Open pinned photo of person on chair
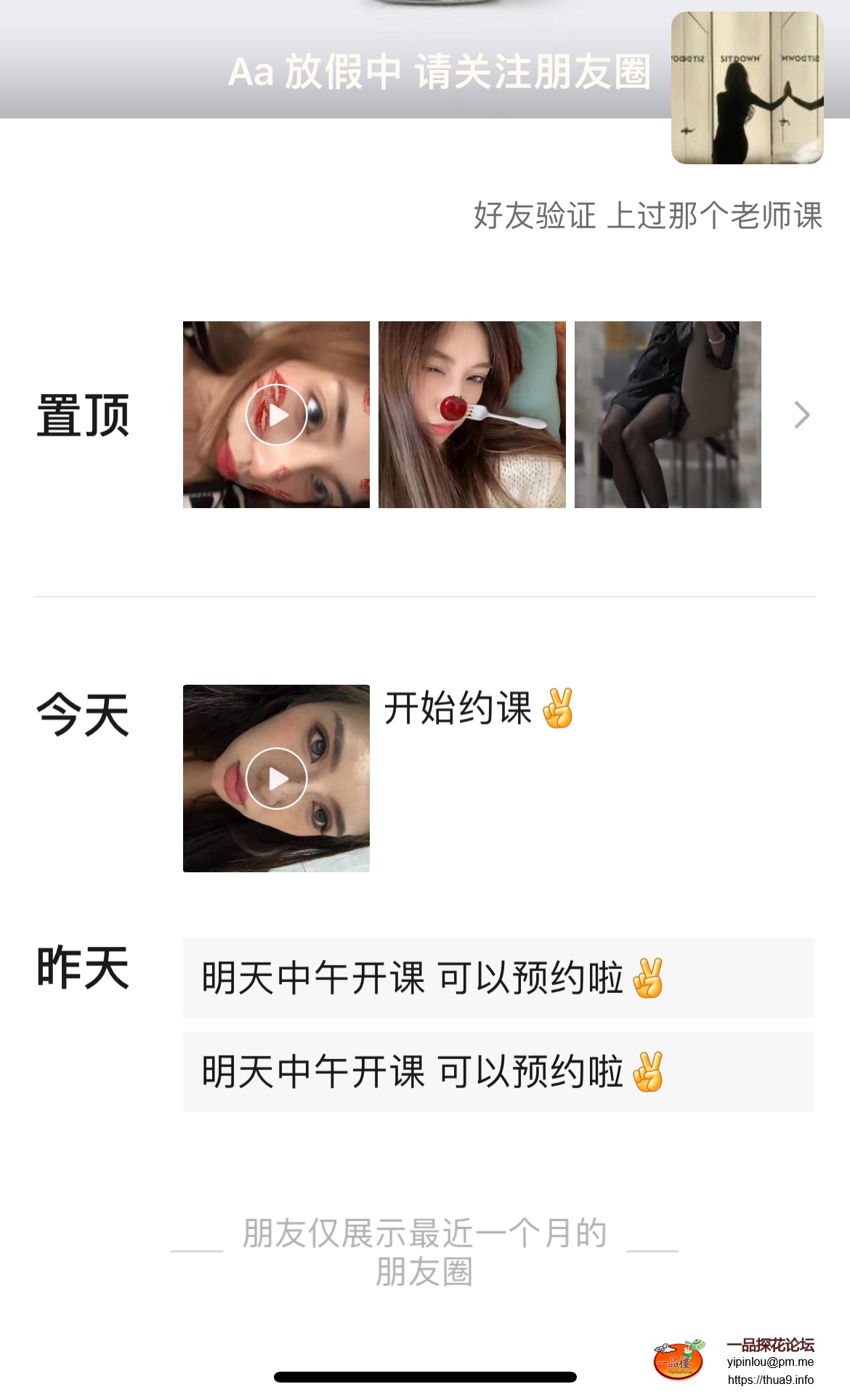Image resolution: width=850 pixels, height=1400 pixels. click(x=668, y=414)
